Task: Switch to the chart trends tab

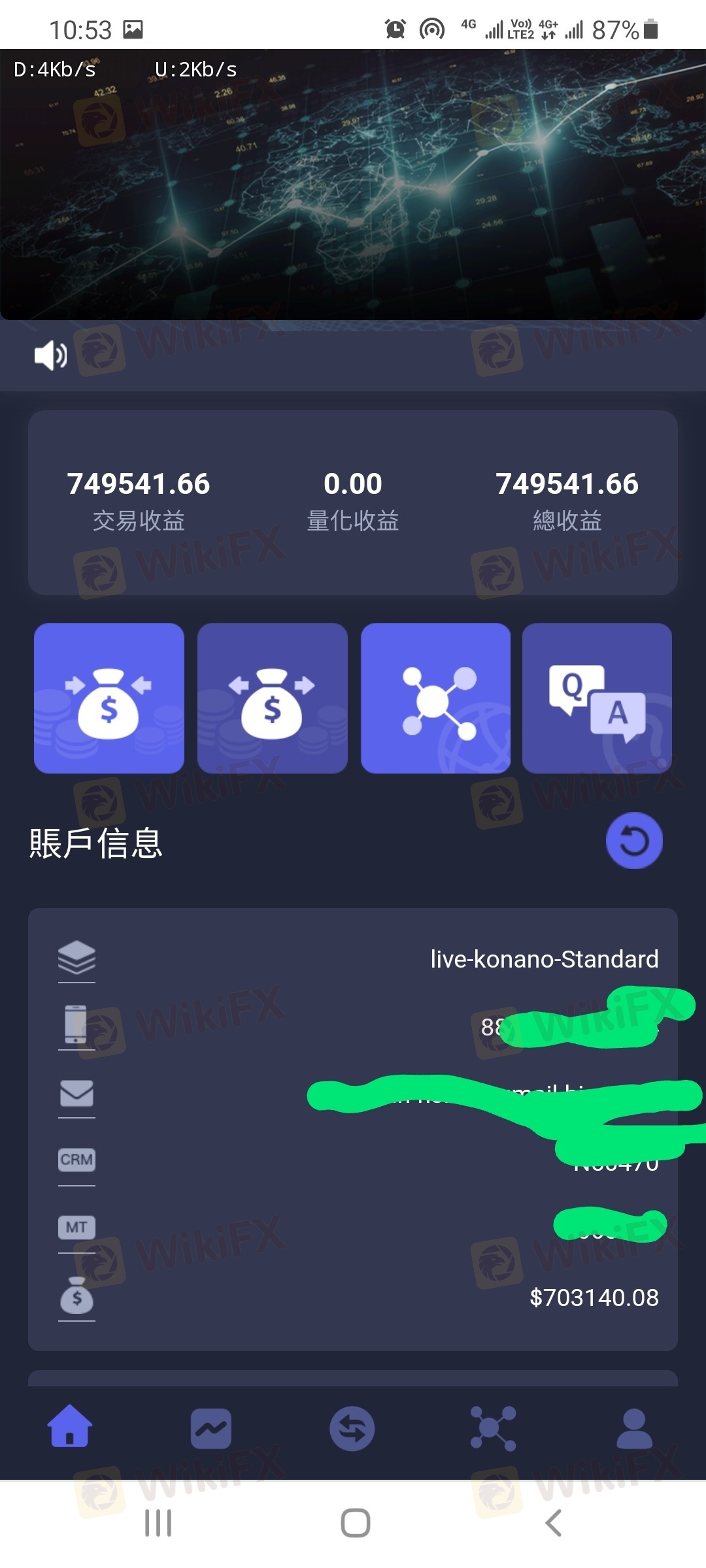Action: pos(211,1428)
